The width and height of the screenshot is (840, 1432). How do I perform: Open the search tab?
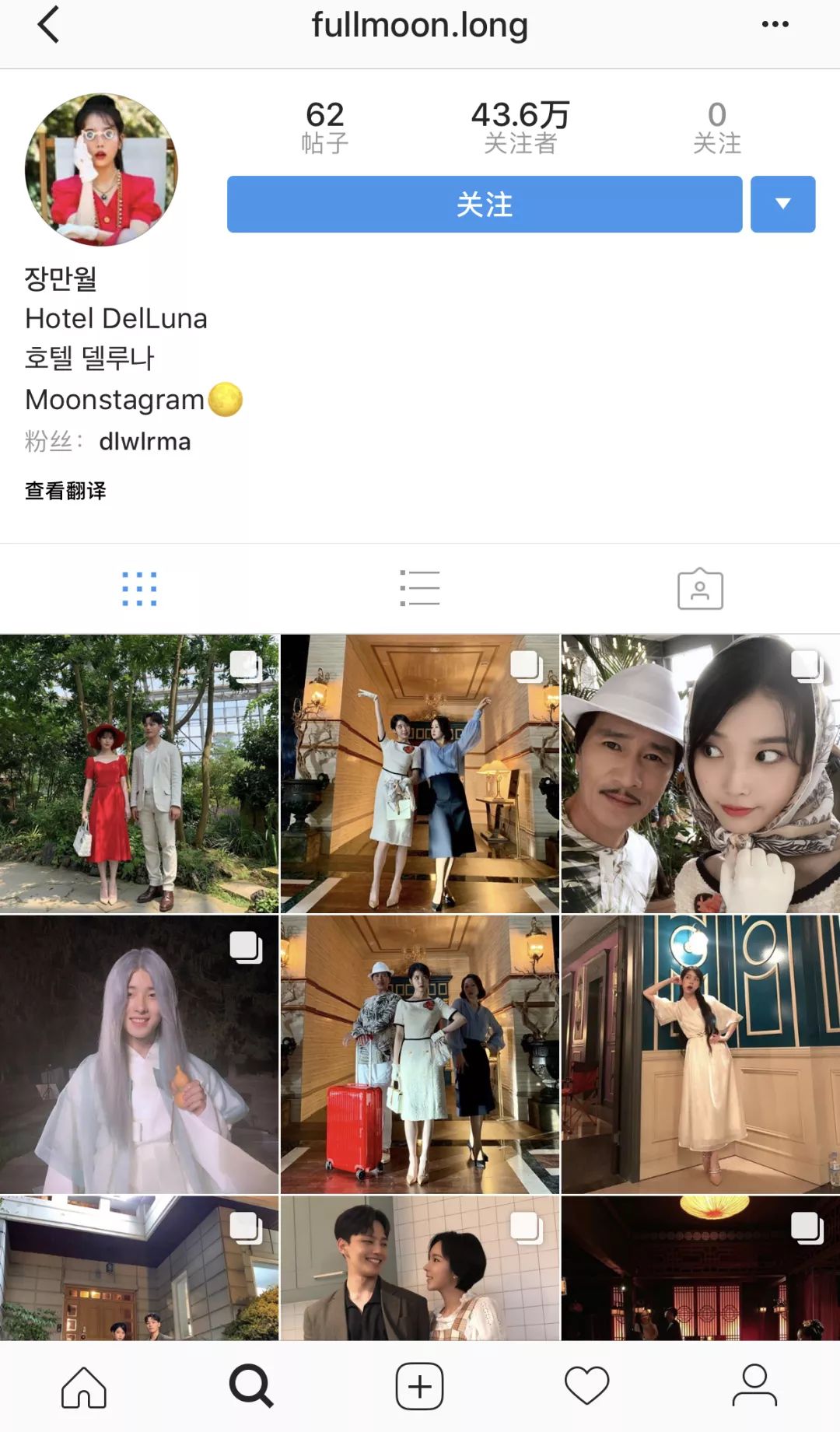click(251, 1386)
